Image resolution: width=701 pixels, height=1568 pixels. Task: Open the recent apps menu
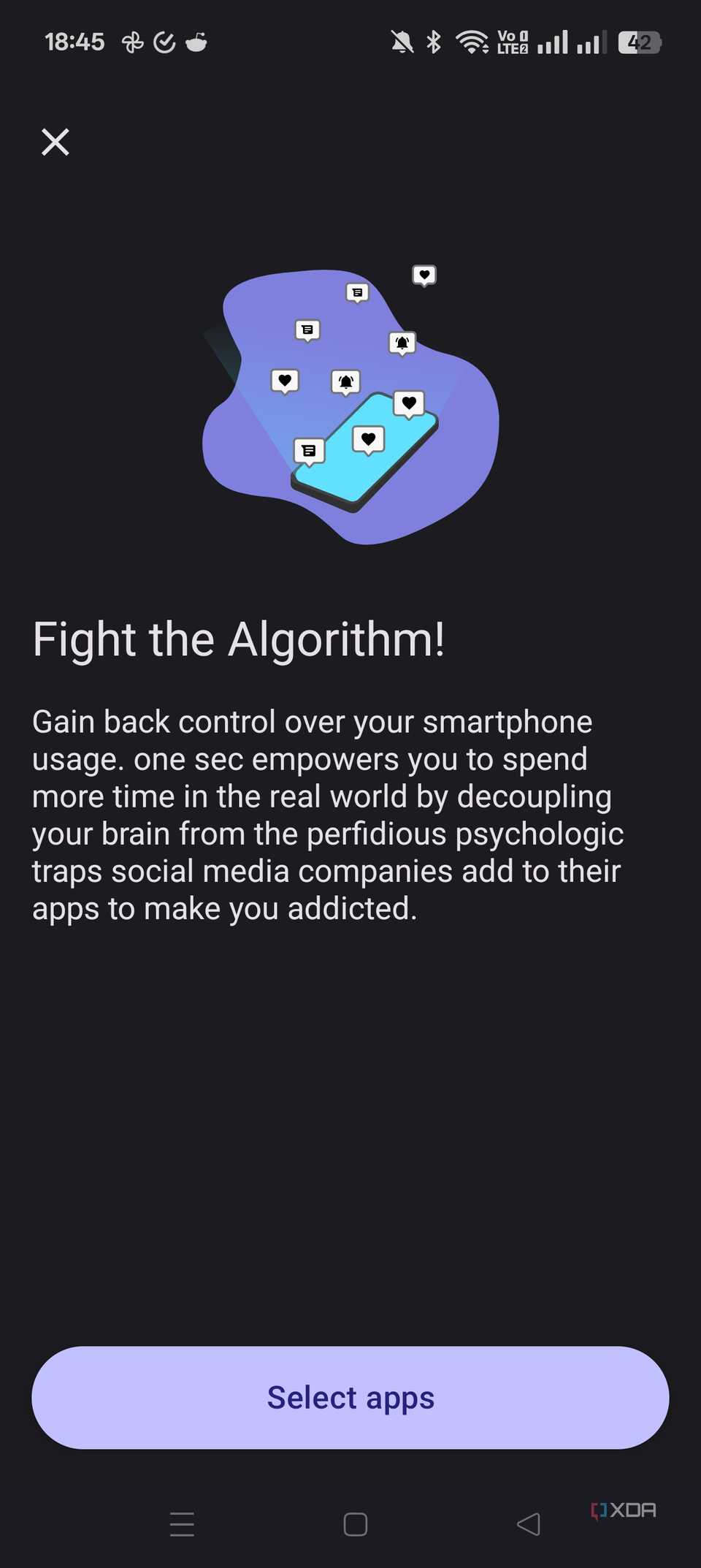coord(182,1524)
